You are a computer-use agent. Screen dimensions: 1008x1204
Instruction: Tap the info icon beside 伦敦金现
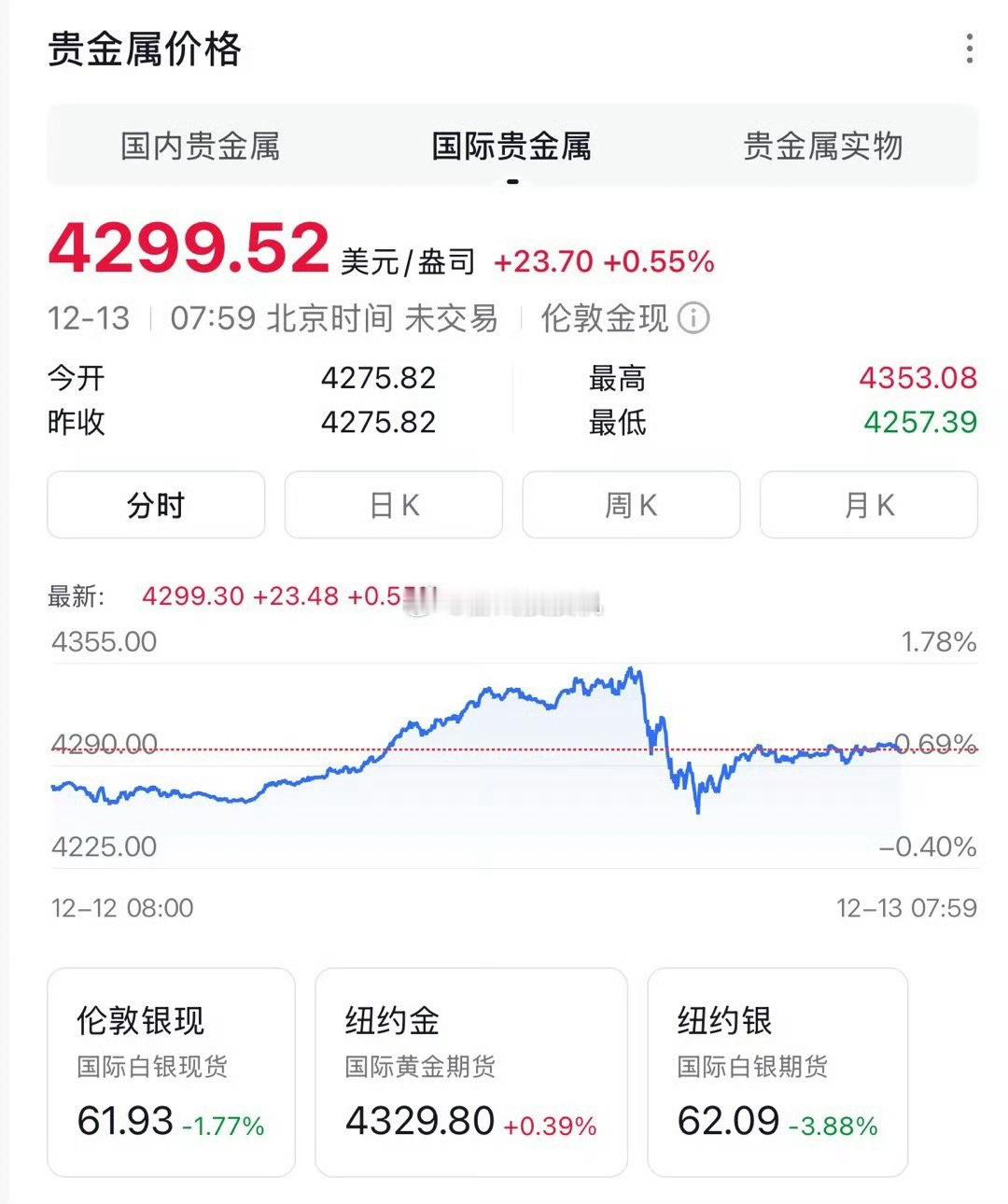[x=696, y=318]
